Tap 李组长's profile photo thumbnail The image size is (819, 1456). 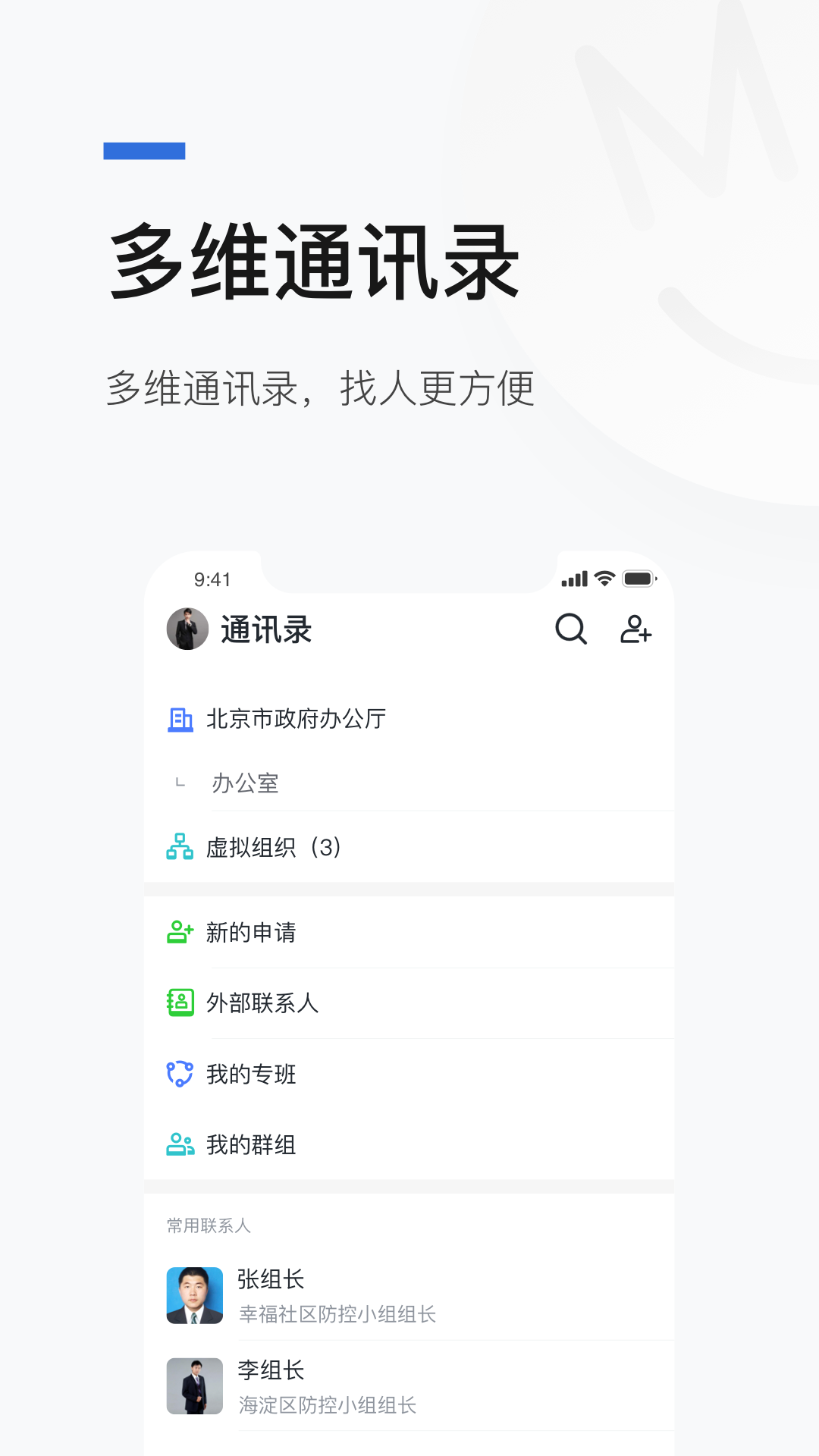coord(194,1385)
